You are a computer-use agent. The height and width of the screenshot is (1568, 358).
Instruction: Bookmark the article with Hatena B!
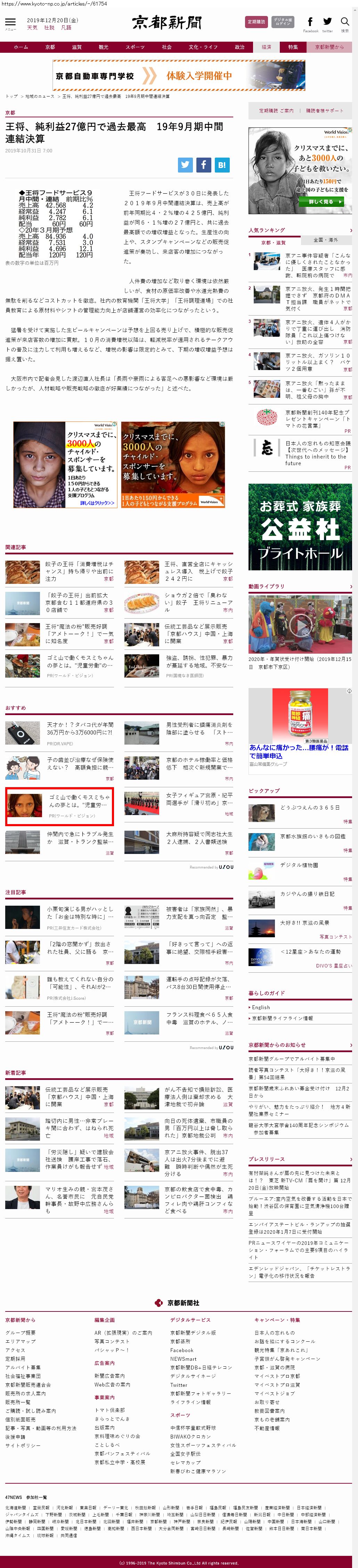pyautogui.click(x=221, y=164)
